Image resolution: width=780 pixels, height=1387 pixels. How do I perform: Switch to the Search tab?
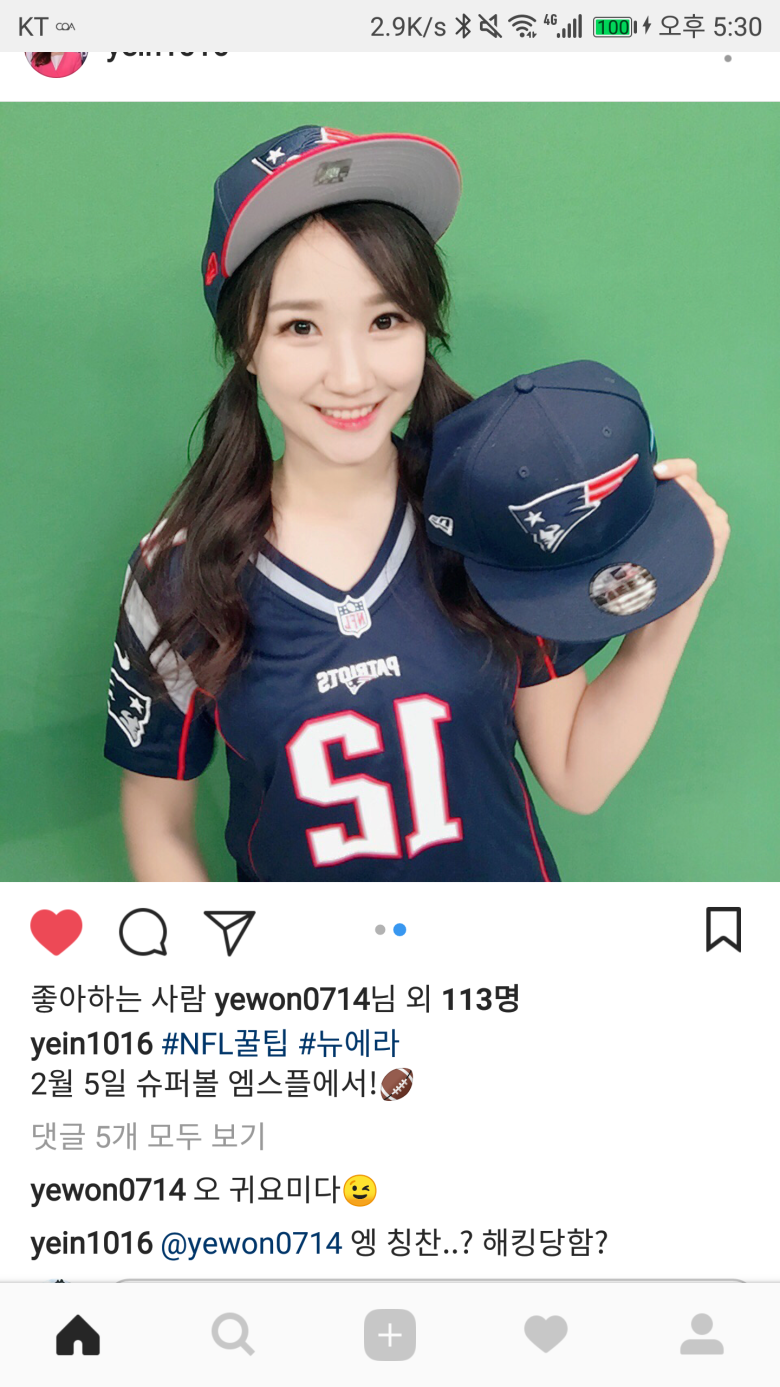(x=233, y=1335)
